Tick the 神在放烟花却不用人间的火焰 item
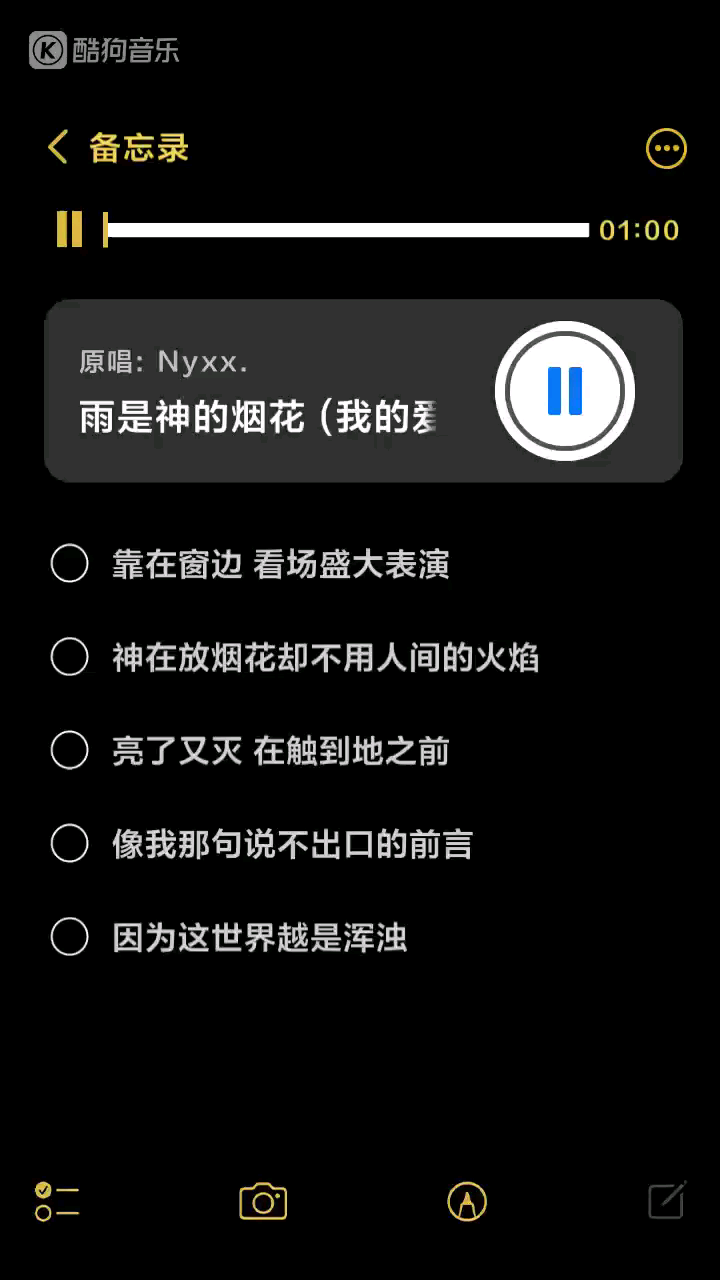 coord(70,657)
